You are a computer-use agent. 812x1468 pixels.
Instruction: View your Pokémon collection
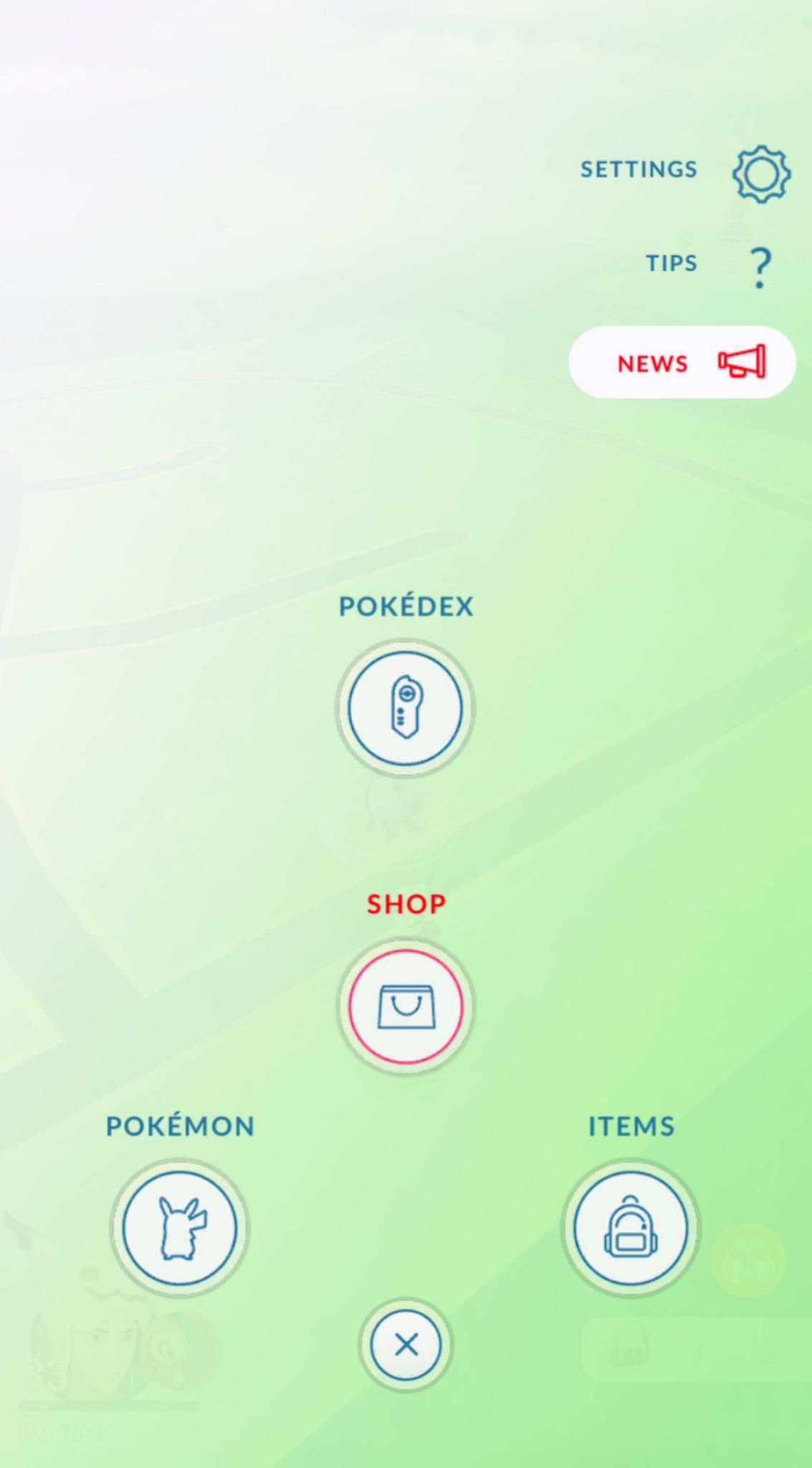pos(180,1228)
